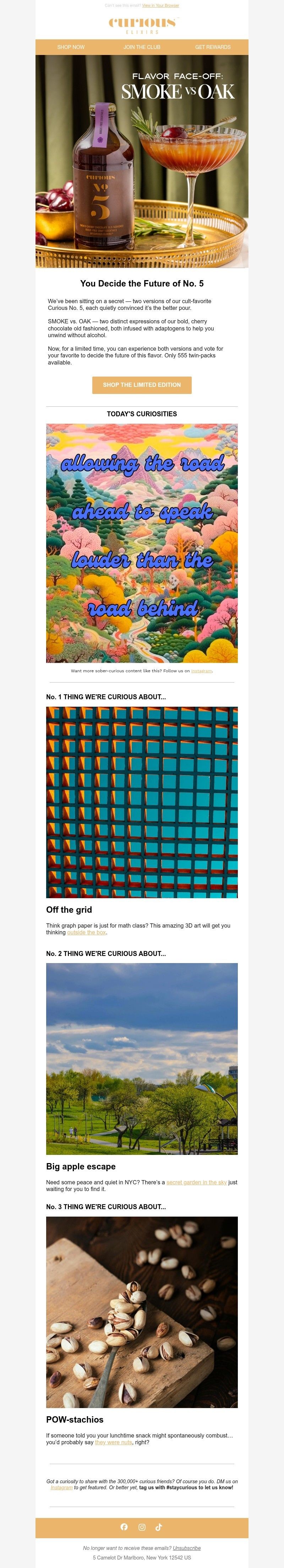Screen dimensions: 284x1568
Task: Visit the "secret garden in the sky" link
Action: point(196,1182)
